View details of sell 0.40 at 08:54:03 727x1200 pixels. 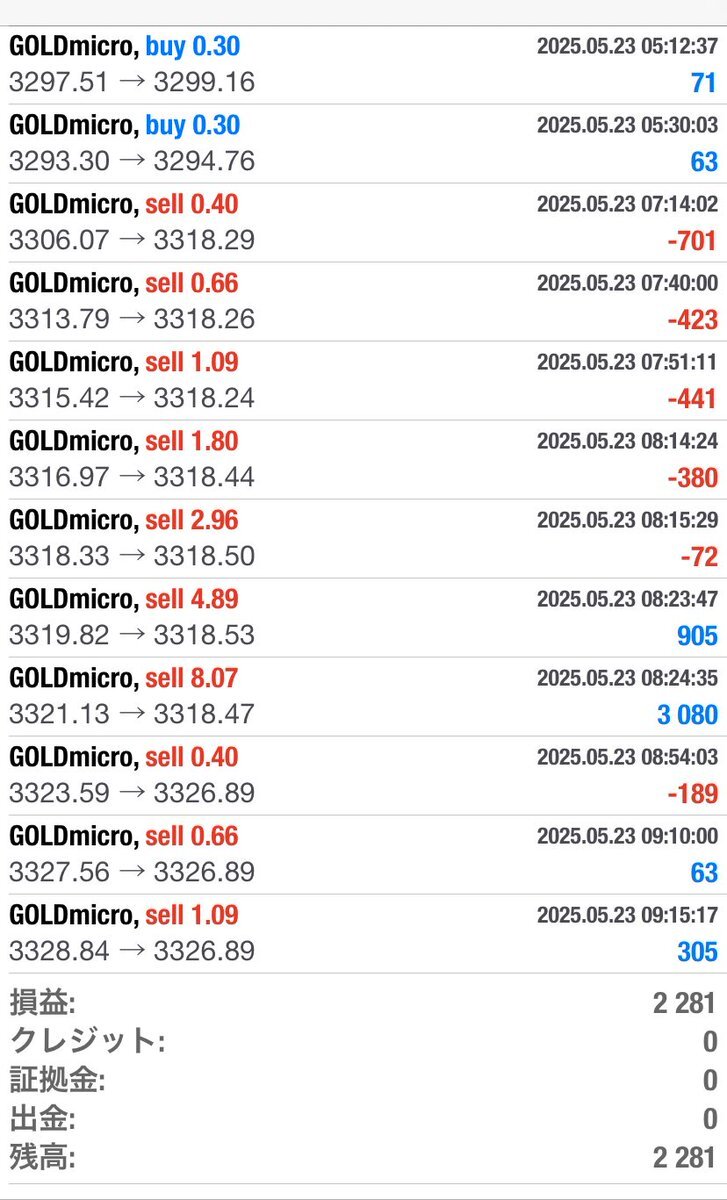[x=363, y=776]
